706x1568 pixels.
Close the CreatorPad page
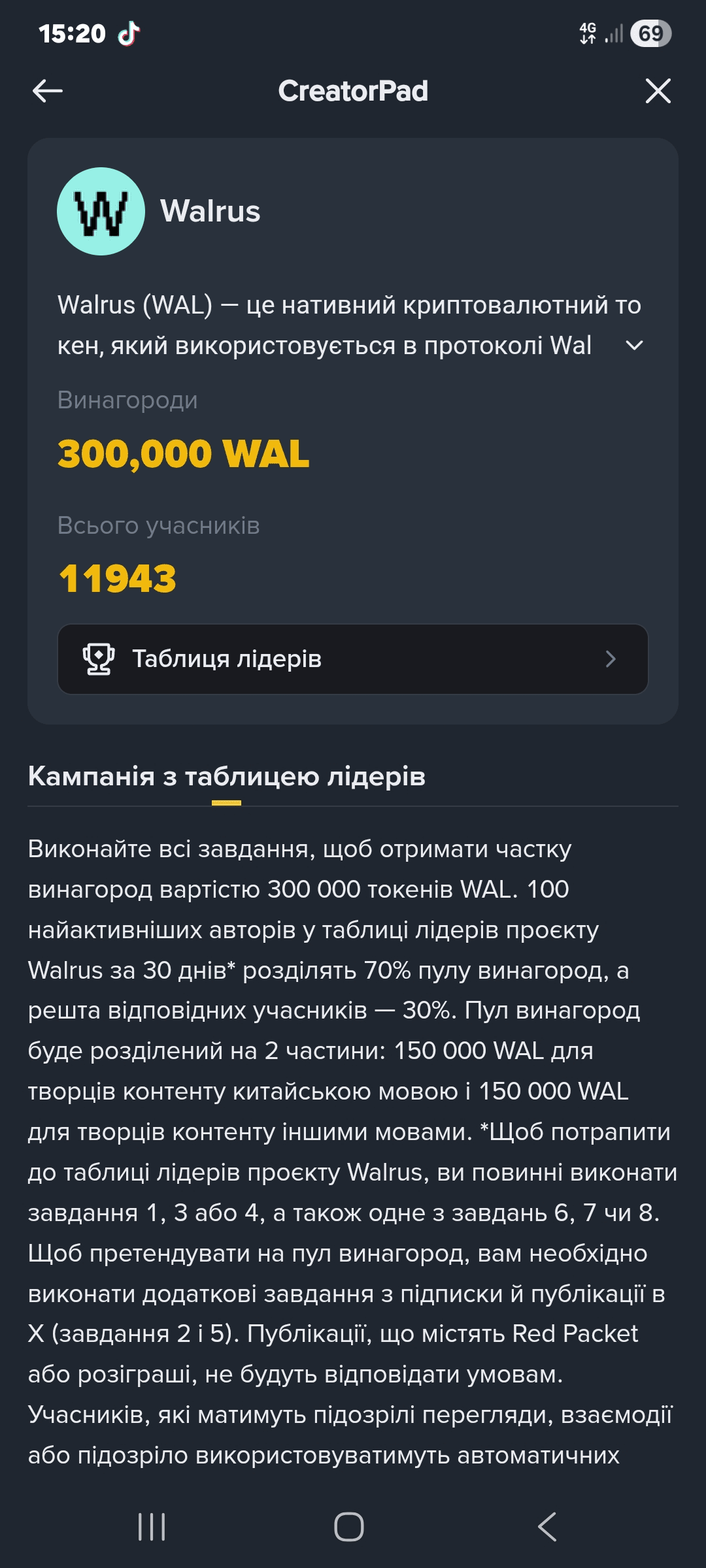point(658,91)
